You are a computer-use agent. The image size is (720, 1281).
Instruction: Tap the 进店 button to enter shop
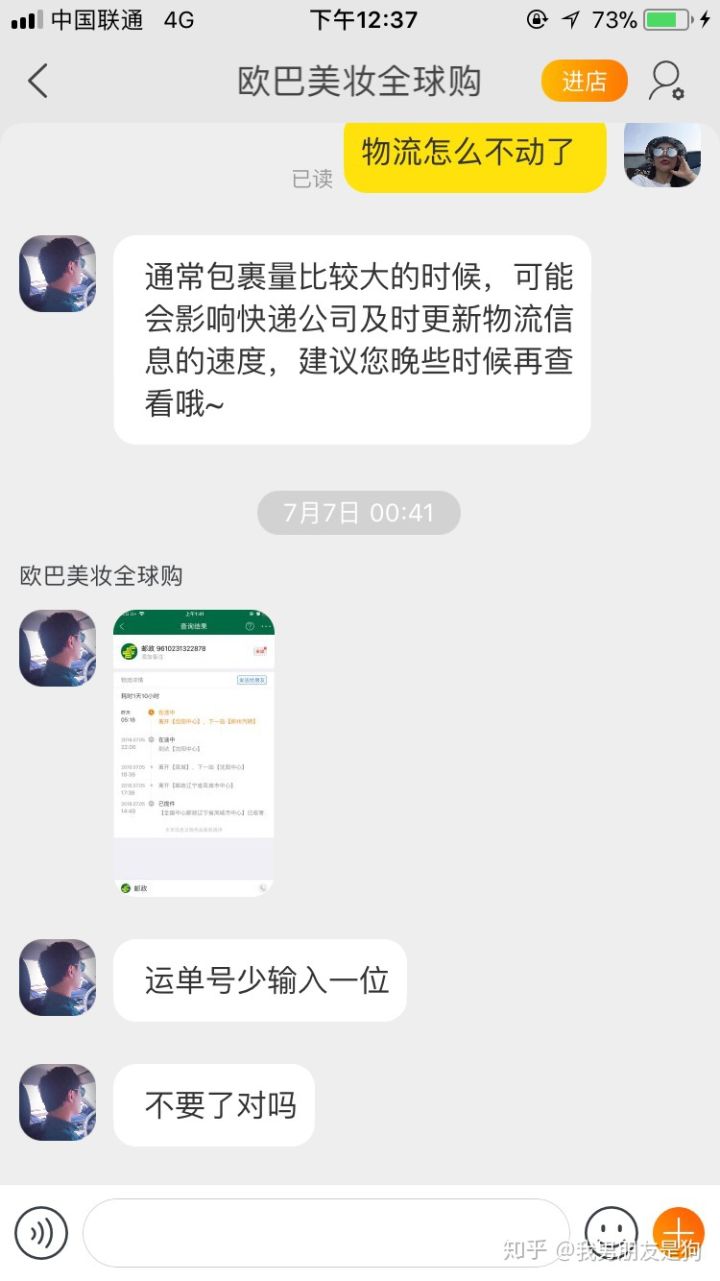click(x=584, y=81)
